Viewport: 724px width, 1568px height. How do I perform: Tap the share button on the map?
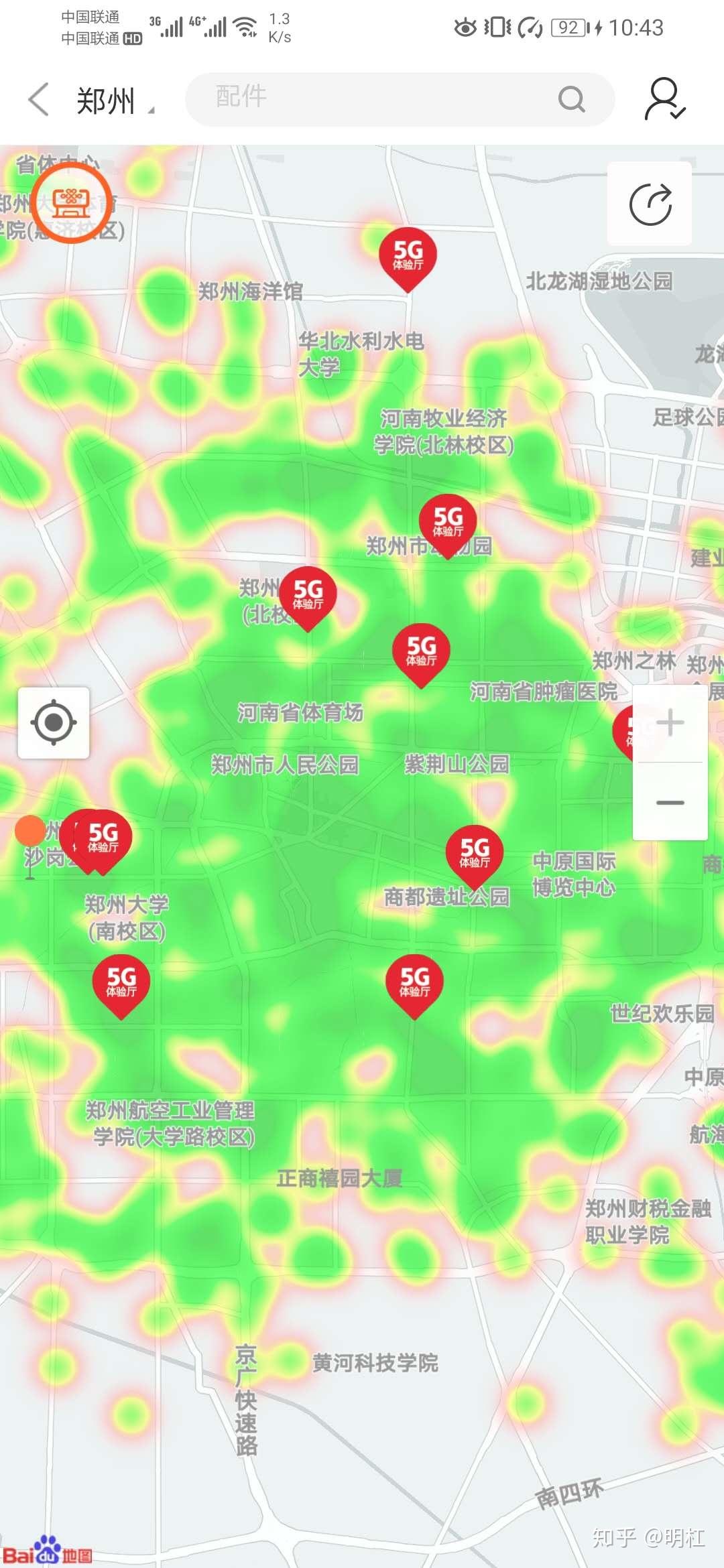pos(650,204)
